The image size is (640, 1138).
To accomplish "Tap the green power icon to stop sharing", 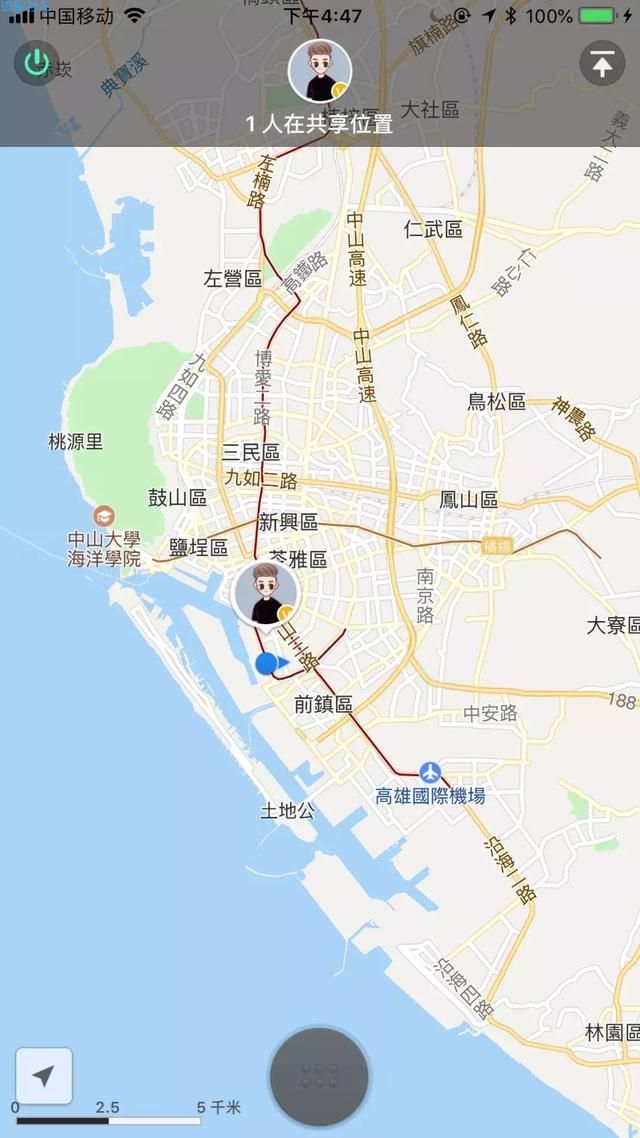I will [36, 63].
